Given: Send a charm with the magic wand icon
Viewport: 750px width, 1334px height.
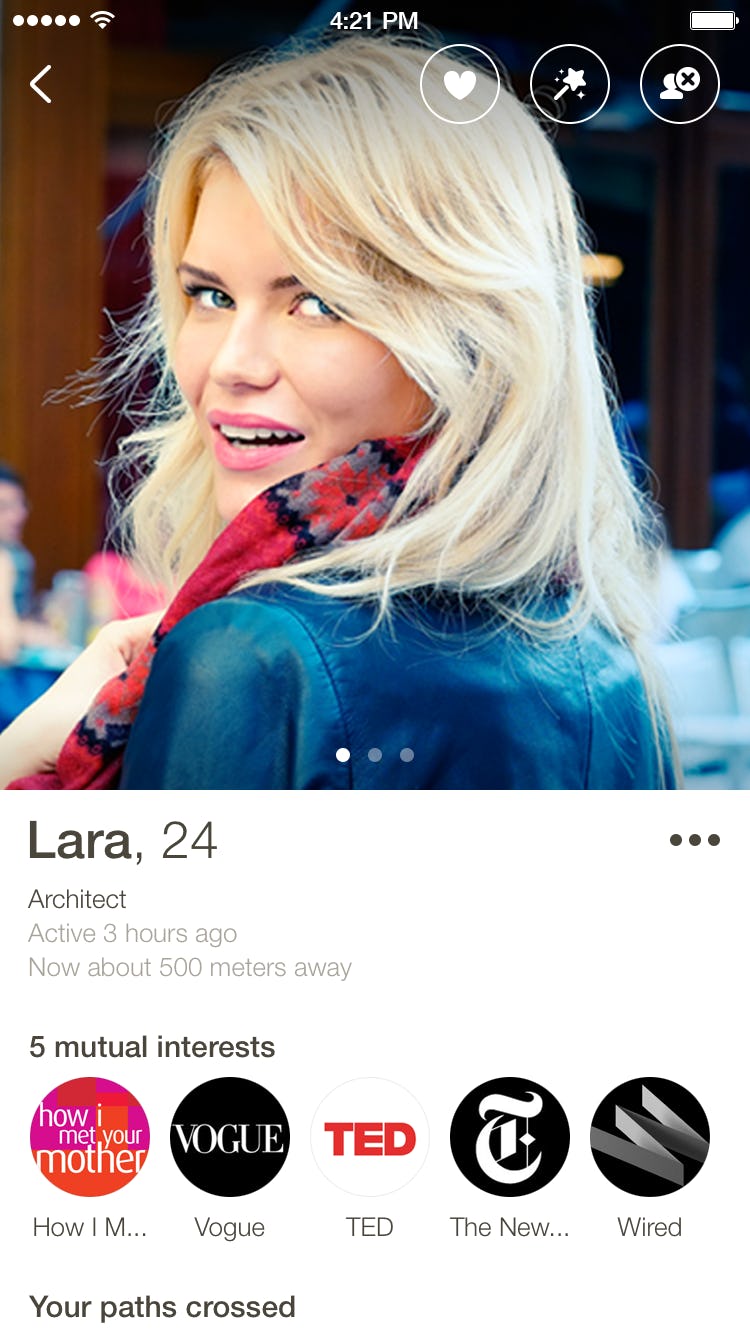Looking at the screenshot, I should point(570,85).
